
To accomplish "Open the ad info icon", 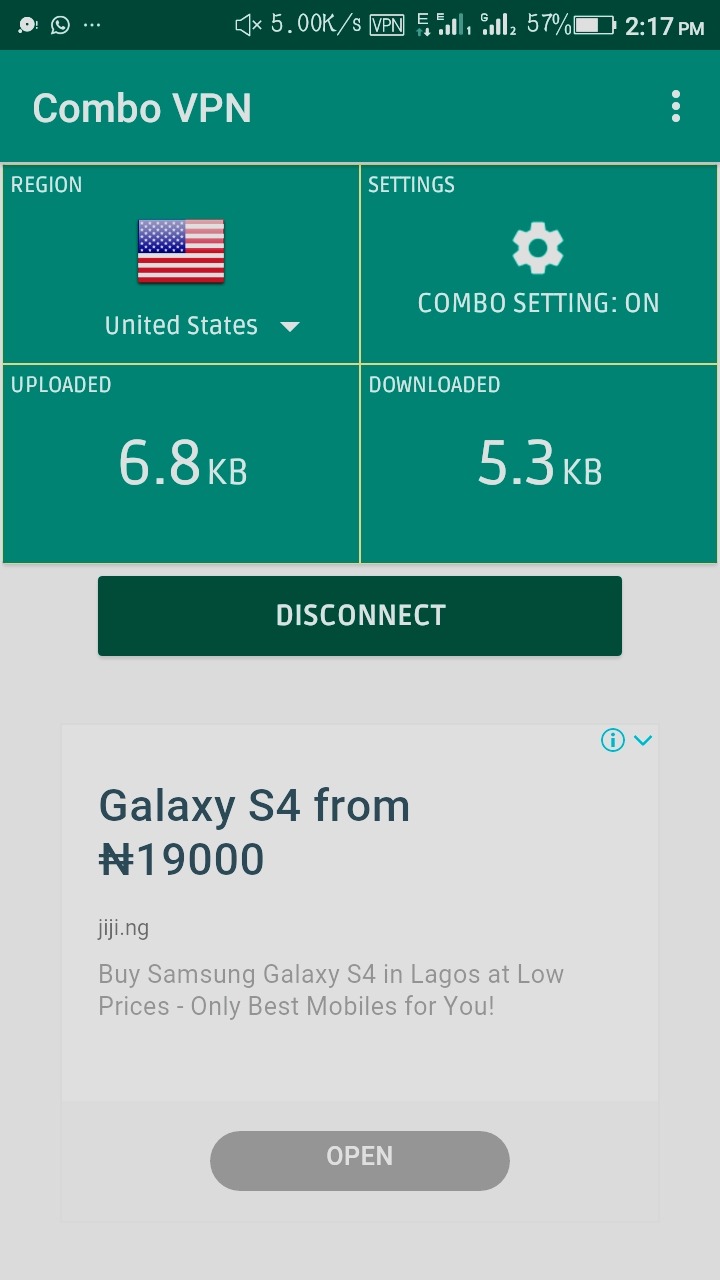I will (613, 740).
